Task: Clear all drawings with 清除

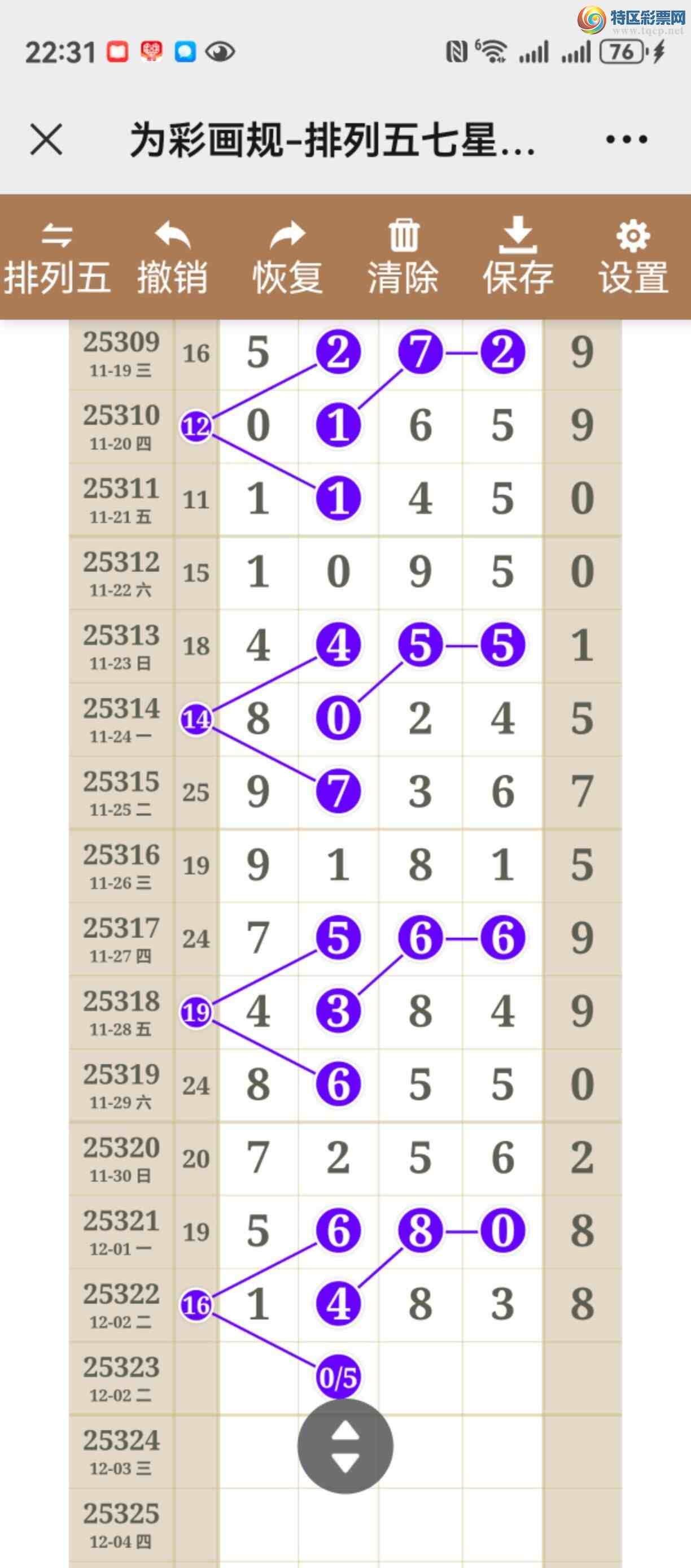Action: click(x=403, y=258)
